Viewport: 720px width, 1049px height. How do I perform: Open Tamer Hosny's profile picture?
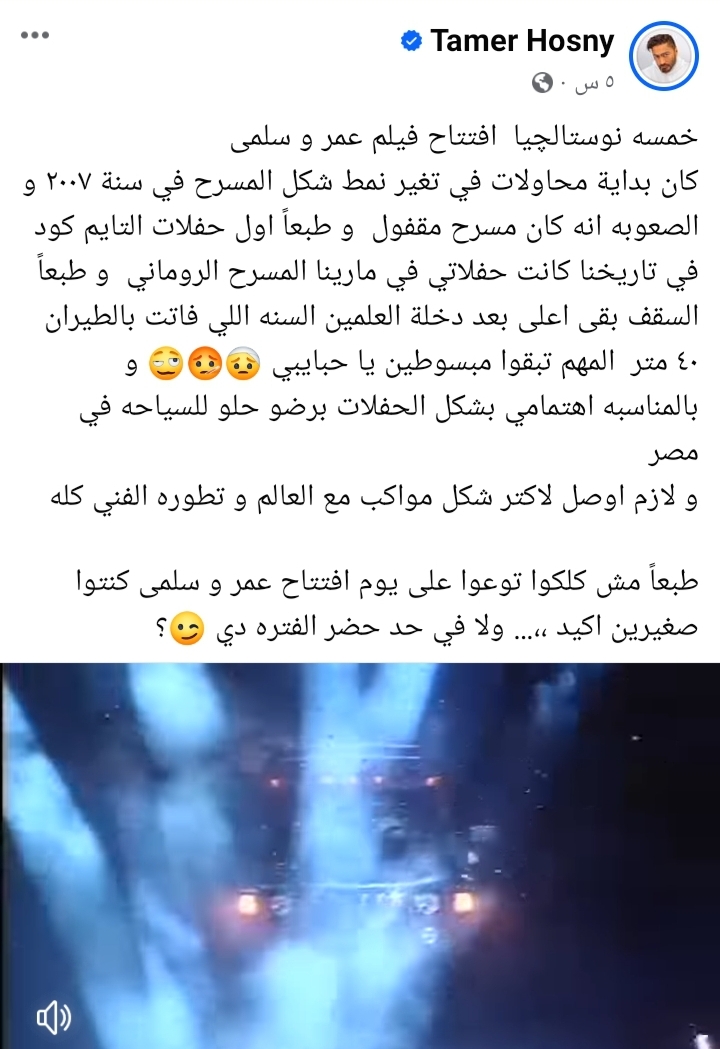tap(678, 56)
